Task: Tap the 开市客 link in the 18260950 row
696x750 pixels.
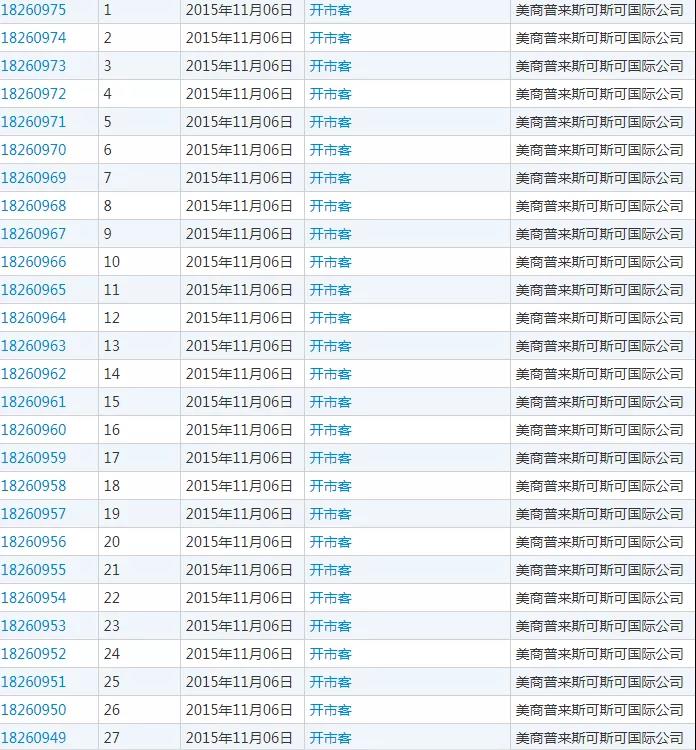Action: click(x=330, y=710)
